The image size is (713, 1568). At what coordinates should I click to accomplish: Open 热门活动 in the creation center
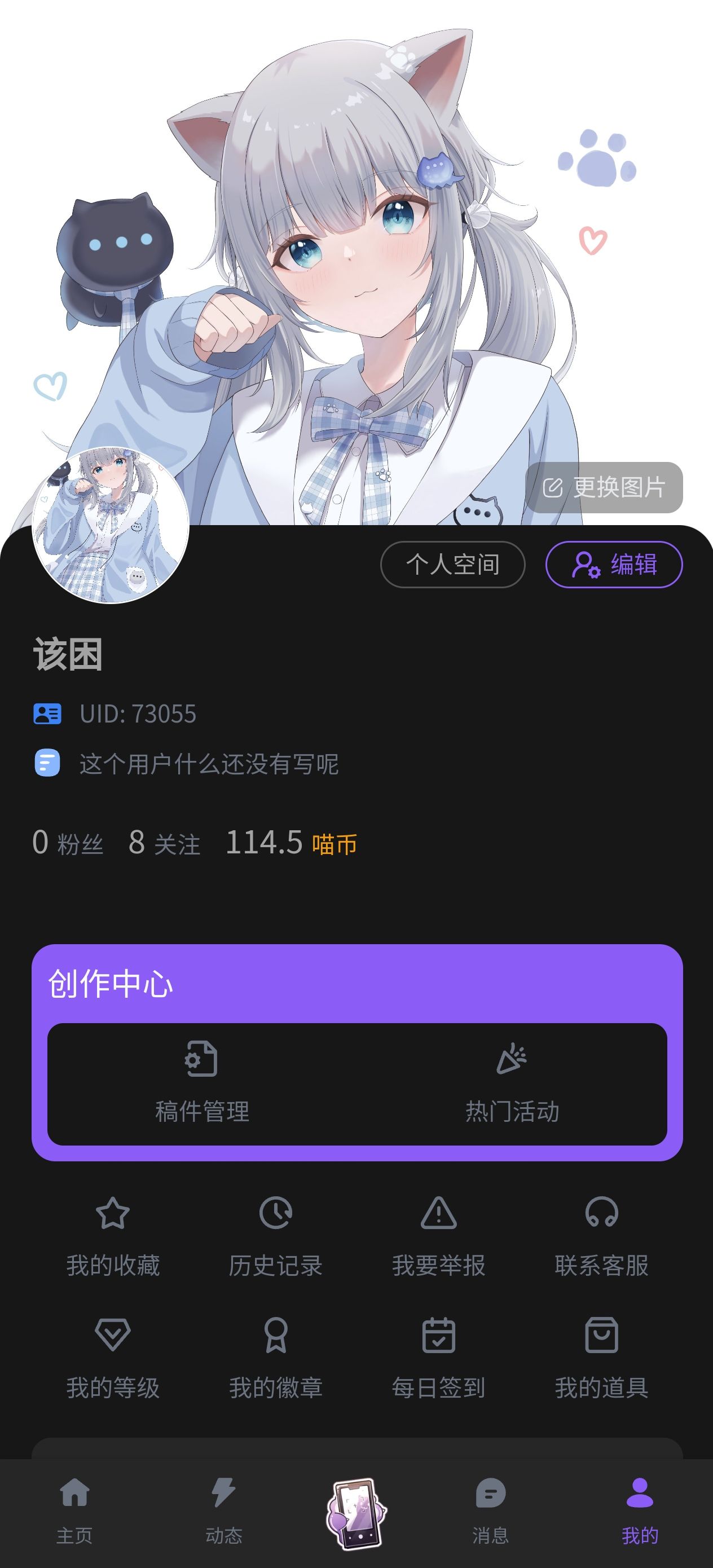coord(512,1084)
